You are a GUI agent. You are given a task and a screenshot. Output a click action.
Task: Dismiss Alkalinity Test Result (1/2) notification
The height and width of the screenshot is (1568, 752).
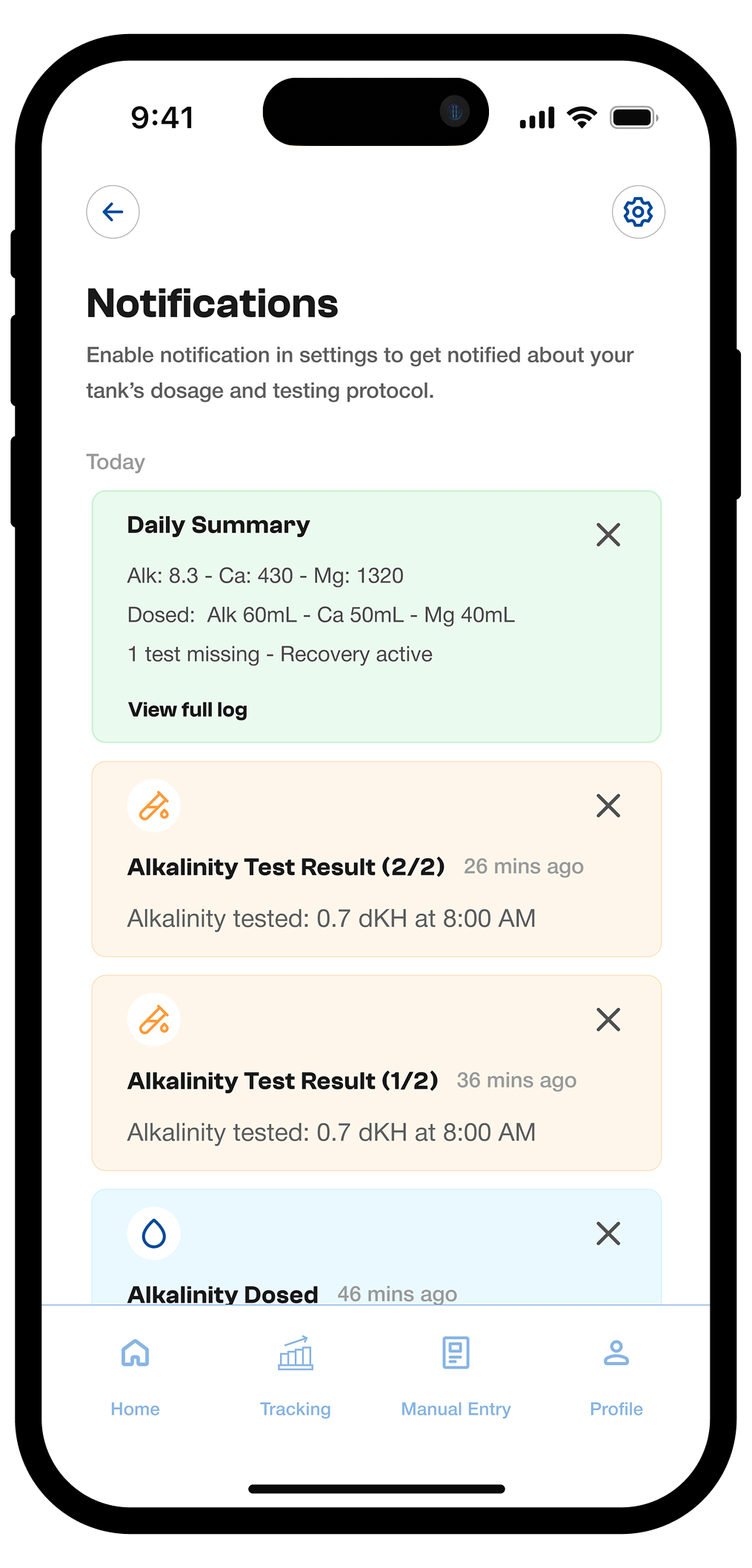608,1020
